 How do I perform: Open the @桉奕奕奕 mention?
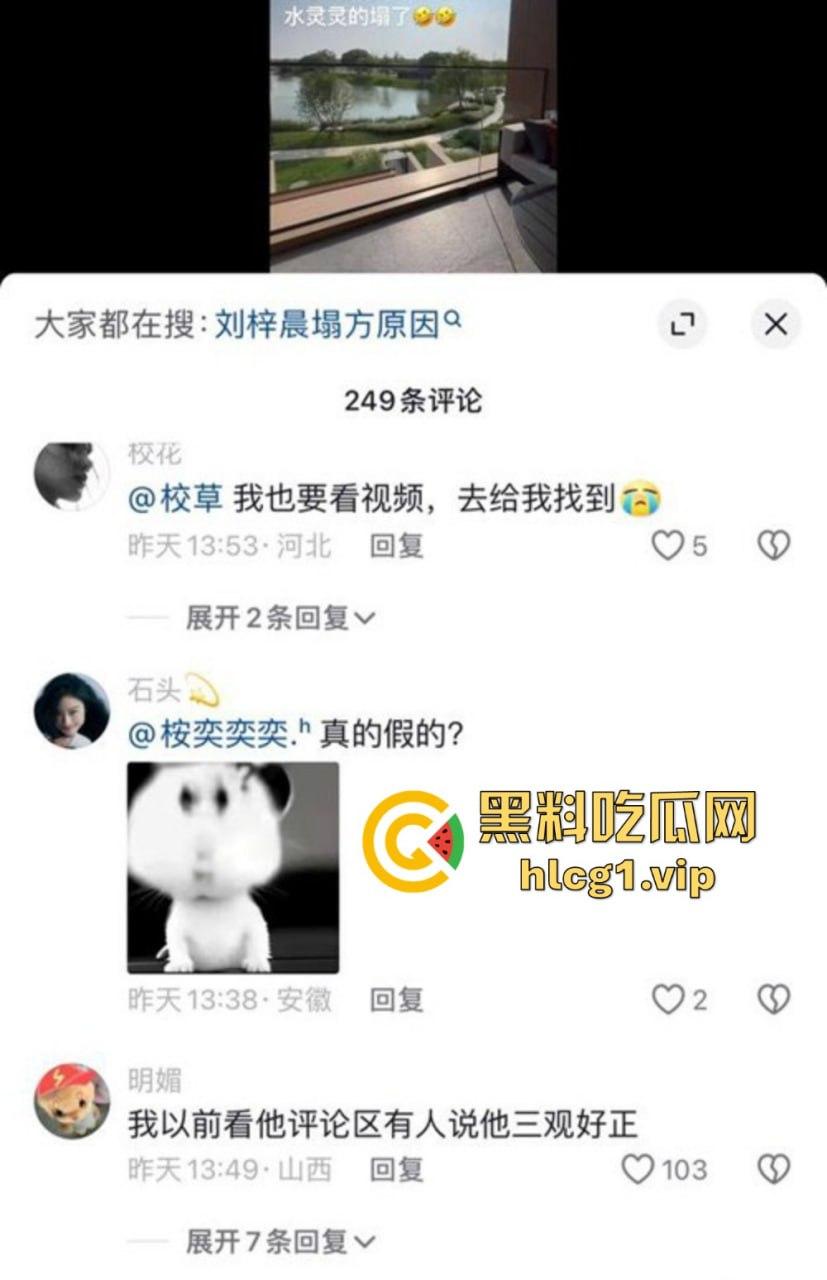coord(220,735)
